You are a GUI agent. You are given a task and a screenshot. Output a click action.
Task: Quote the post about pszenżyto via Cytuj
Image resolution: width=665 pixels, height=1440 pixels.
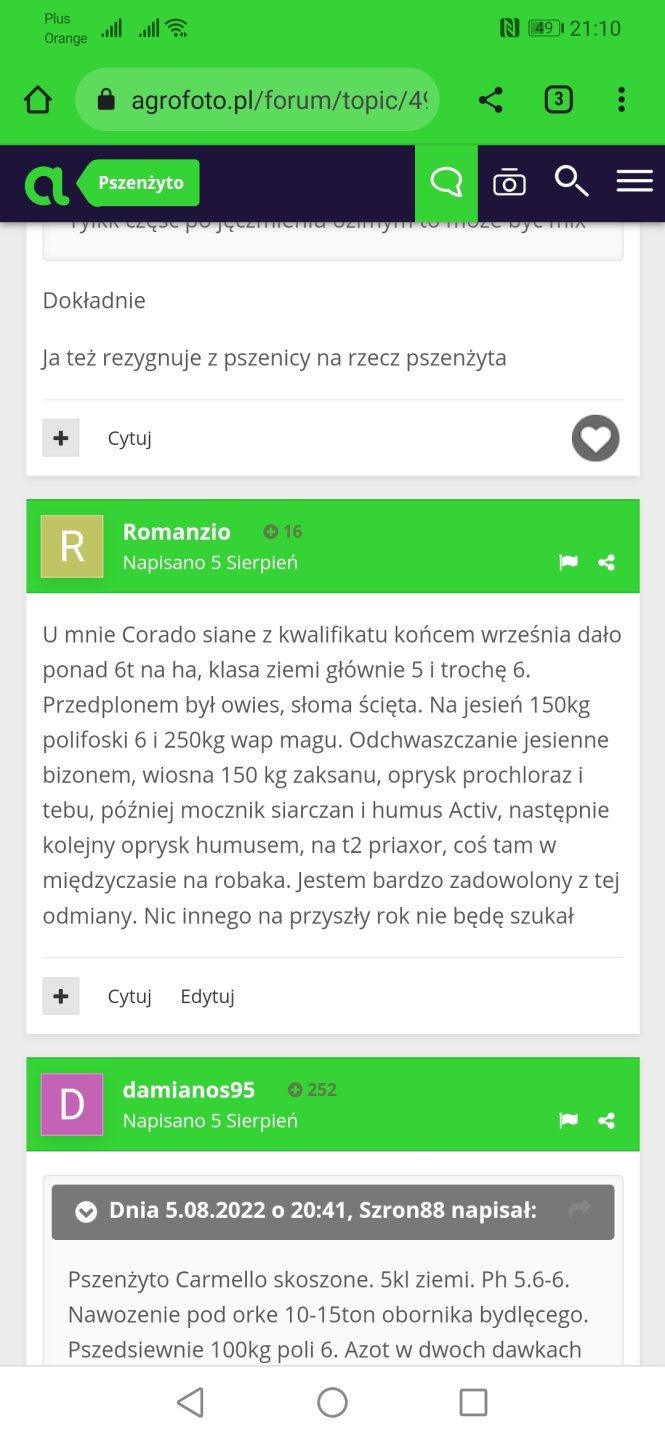tap(129, 438)
